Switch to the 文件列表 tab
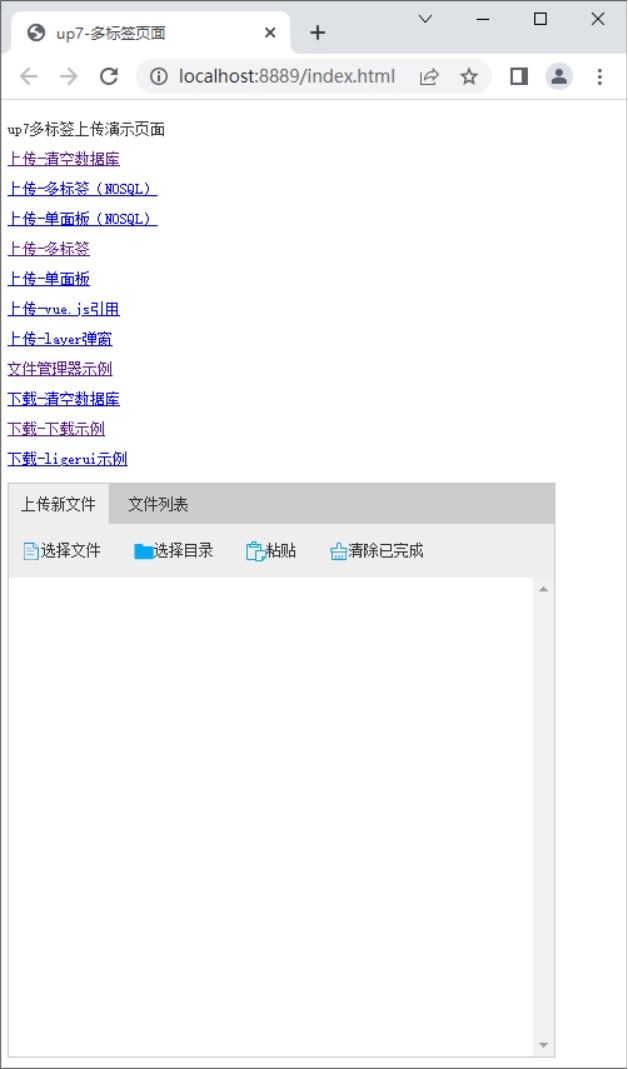628x1069 pixels. click(158, 505)
